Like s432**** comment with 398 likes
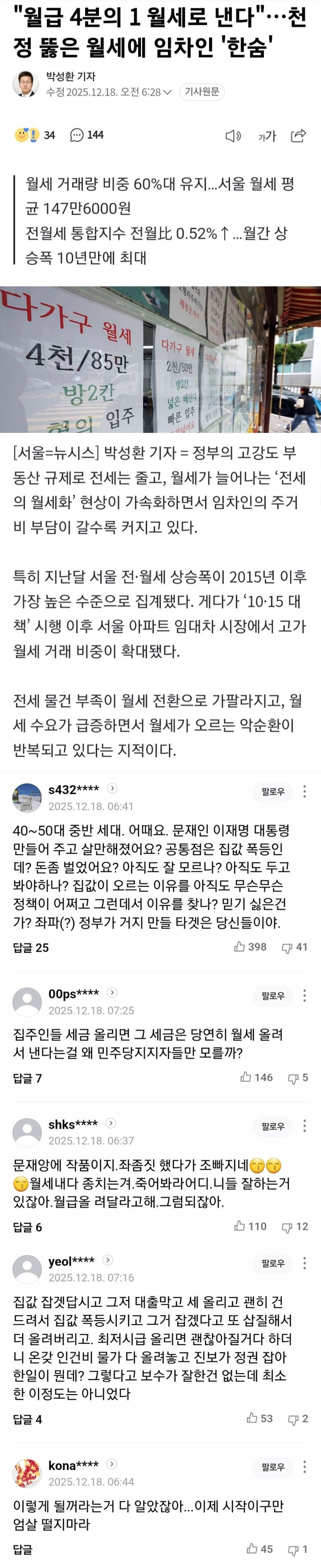 coord(250,947)
